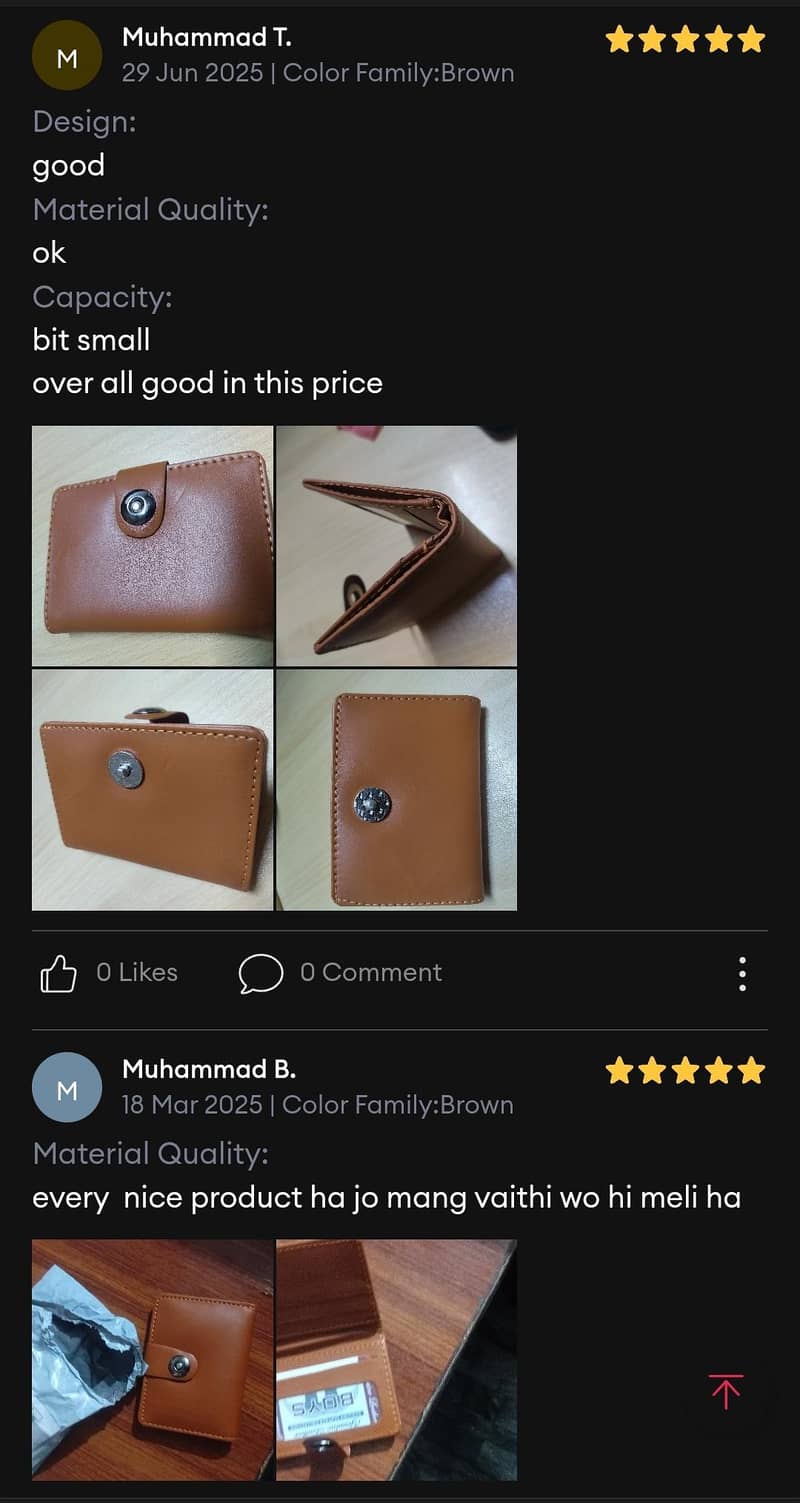Toggle the middle star in Muhammad B.'s rating
This screenshot has height=1503, width=800.
(x=684, y=1070)
